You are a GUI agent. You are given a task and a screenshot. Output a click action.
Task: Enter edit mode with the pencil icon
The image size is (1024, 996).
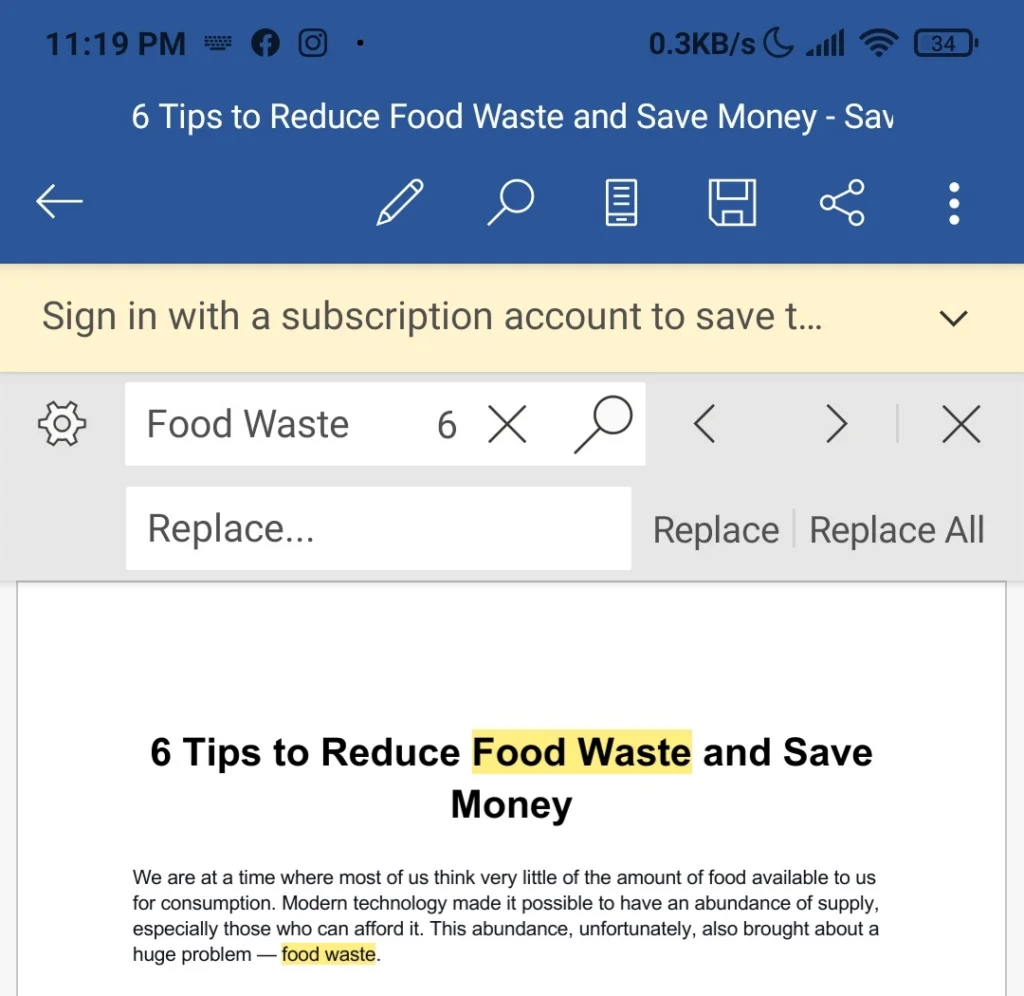click(400, 202)
